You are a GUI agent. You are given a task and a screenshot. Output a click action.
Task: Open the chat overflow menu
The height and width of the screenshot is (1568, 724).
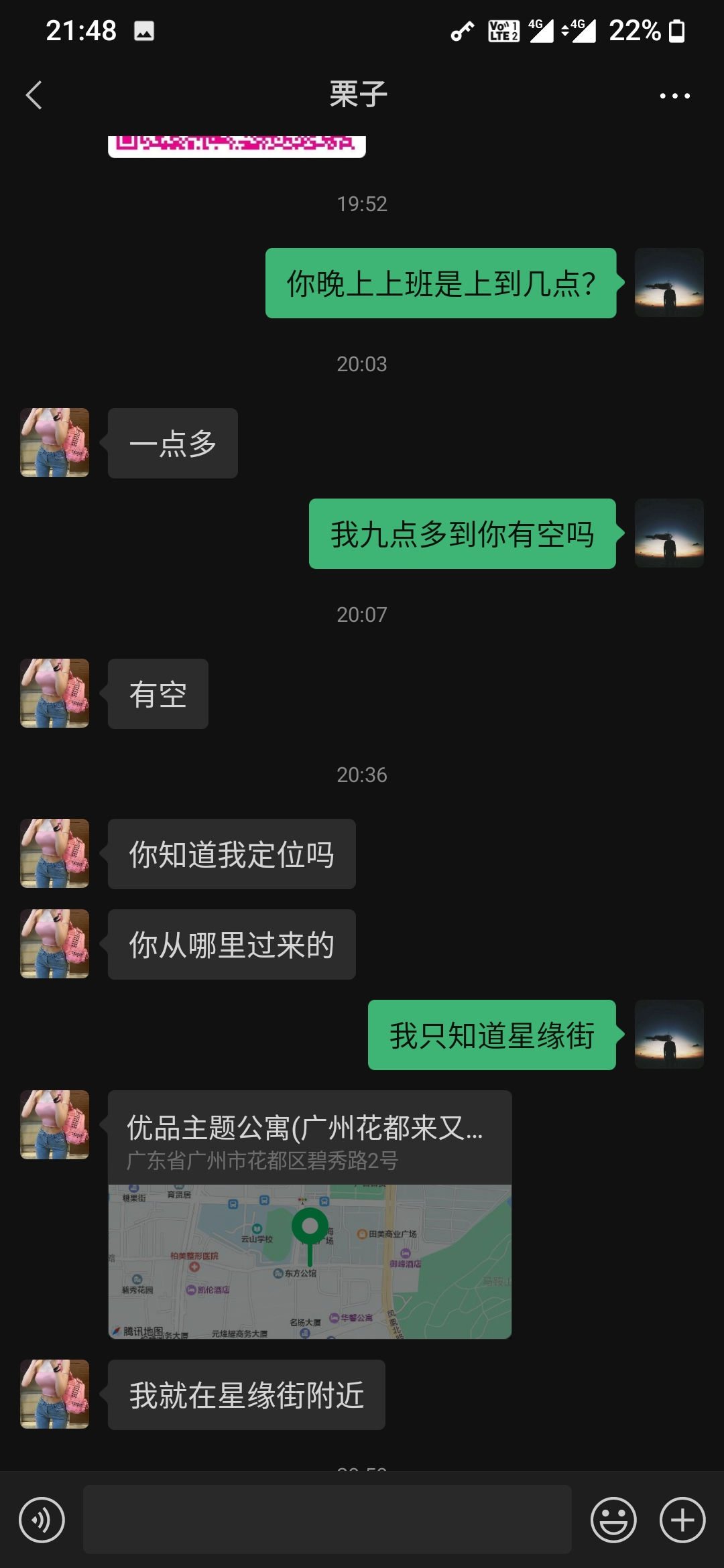674,96
